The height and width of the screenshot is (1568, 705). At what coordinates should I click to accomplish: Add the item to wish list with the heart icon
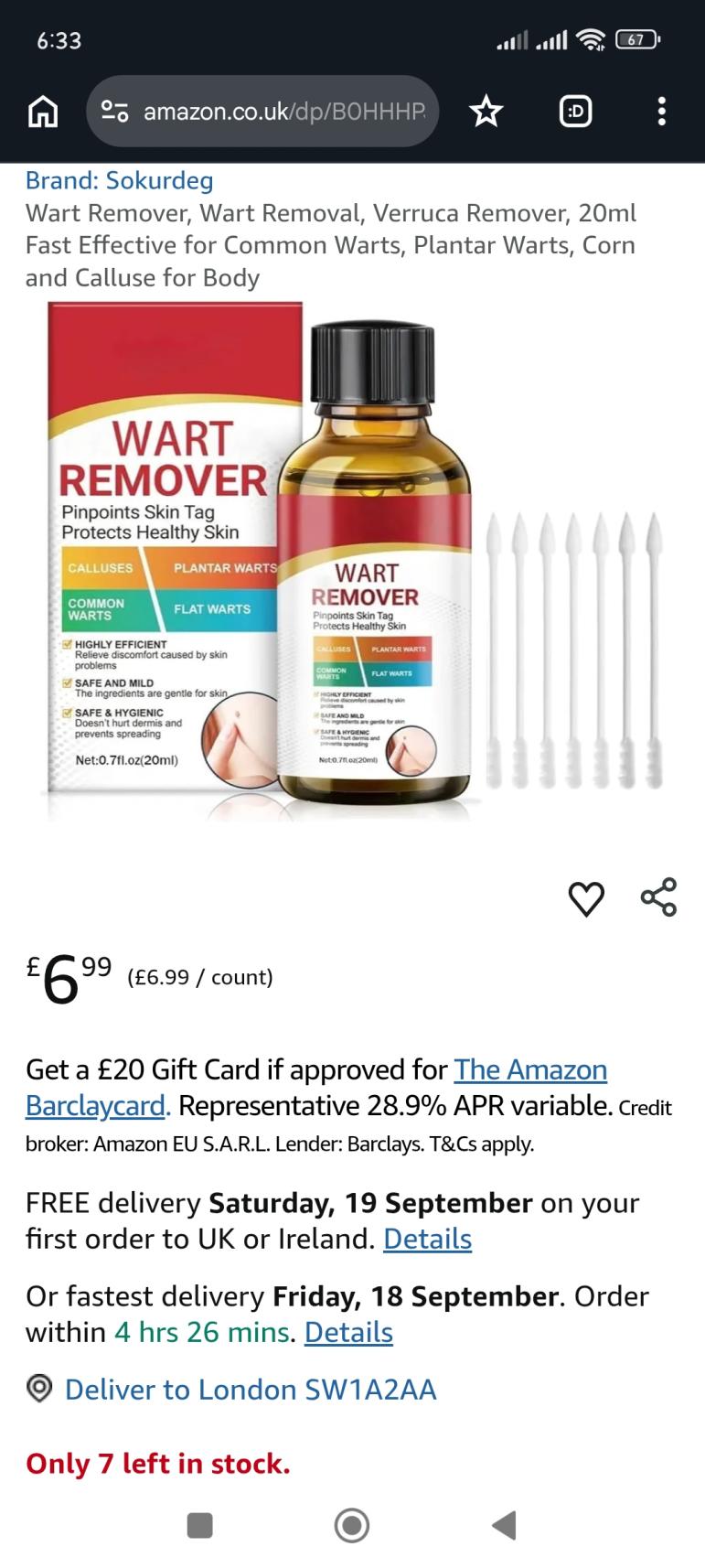point(586,898)
